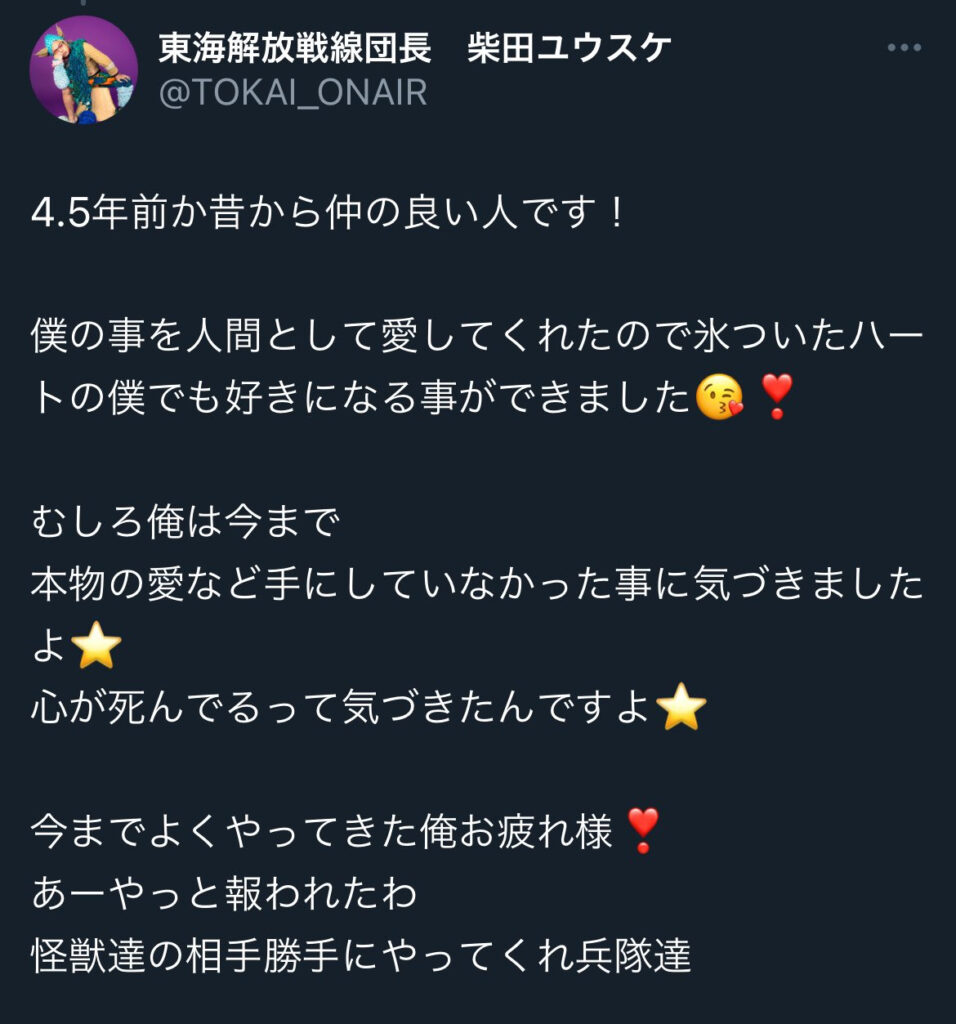This screenshot has width=956, height=1024.
Task: Open the tweet's three-dot overflow menu
Action: point(904,47)
